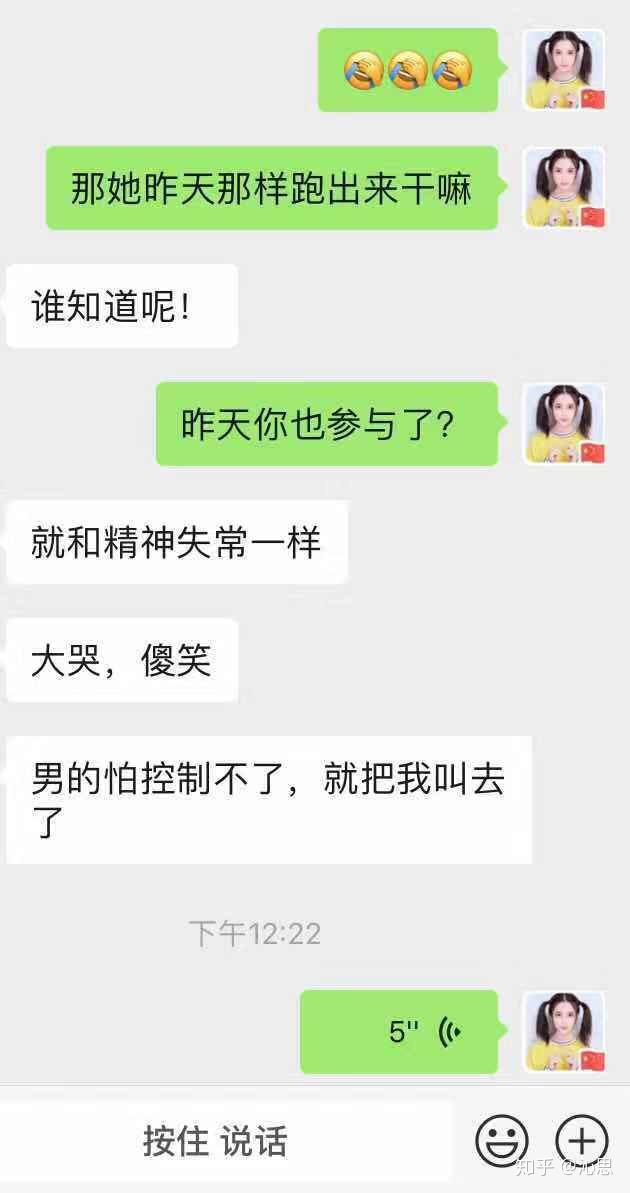Open the plus attachments menu
Viewport: 630px width, 1193px height.
pyautogui.click(x=581, y=1140)
